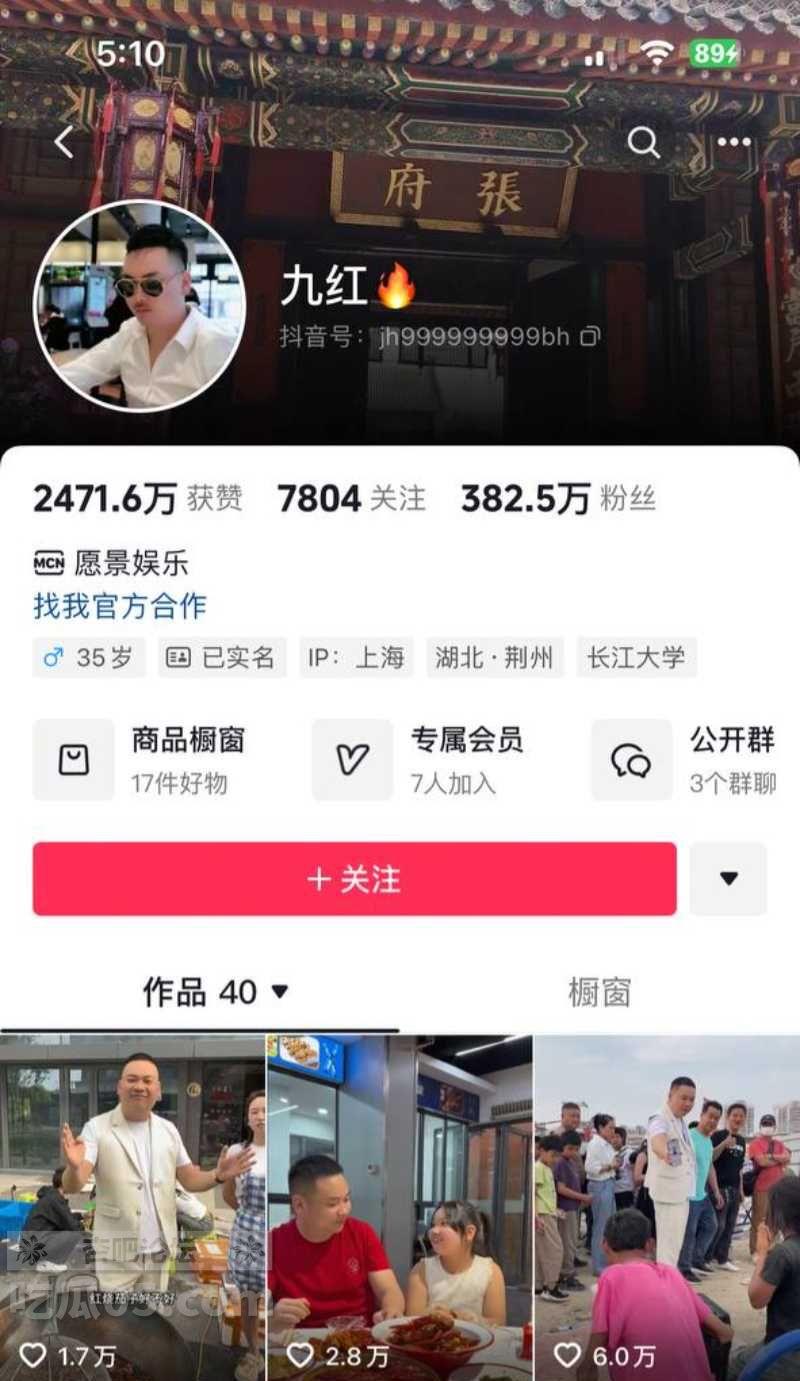Expand the dropdown arrow beside 关注
This screenshot has width=800, height=1381.
click(728, 879)
